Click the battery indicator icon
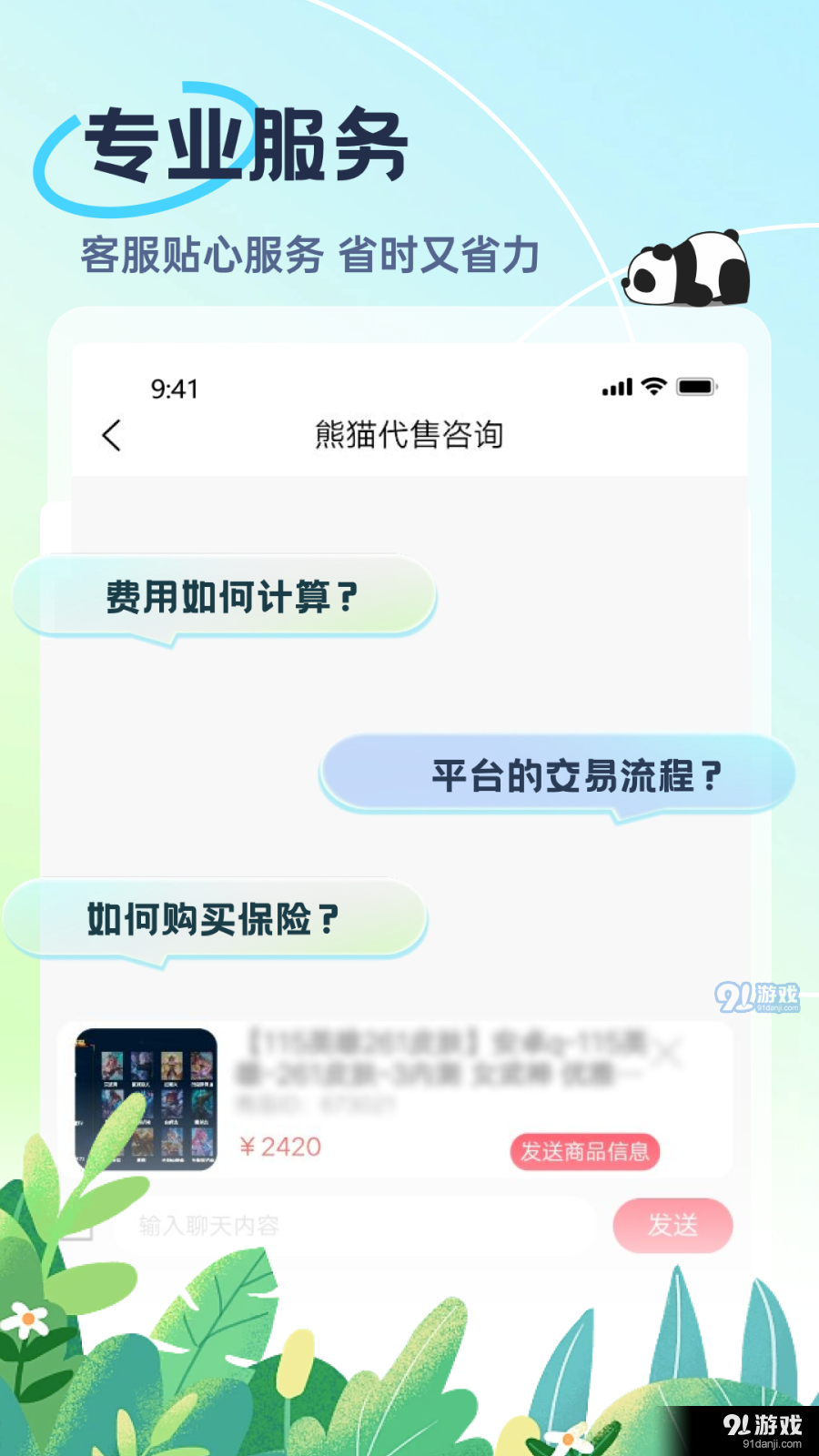The width and height of the screenshot is (819, 1456). (699, 387)
